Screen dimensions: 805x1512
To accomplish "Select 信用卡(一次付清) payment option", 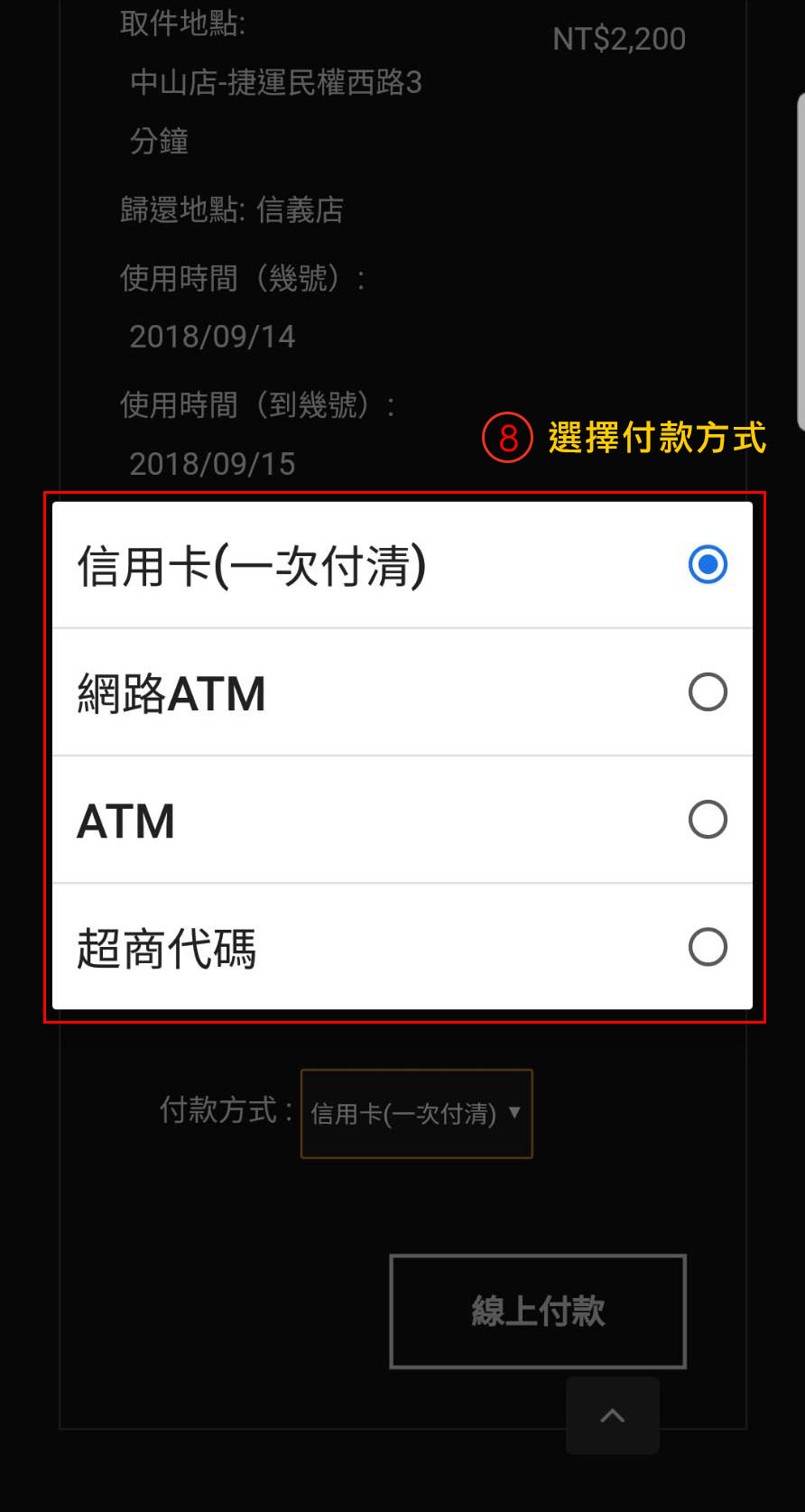I will point(402,565).
